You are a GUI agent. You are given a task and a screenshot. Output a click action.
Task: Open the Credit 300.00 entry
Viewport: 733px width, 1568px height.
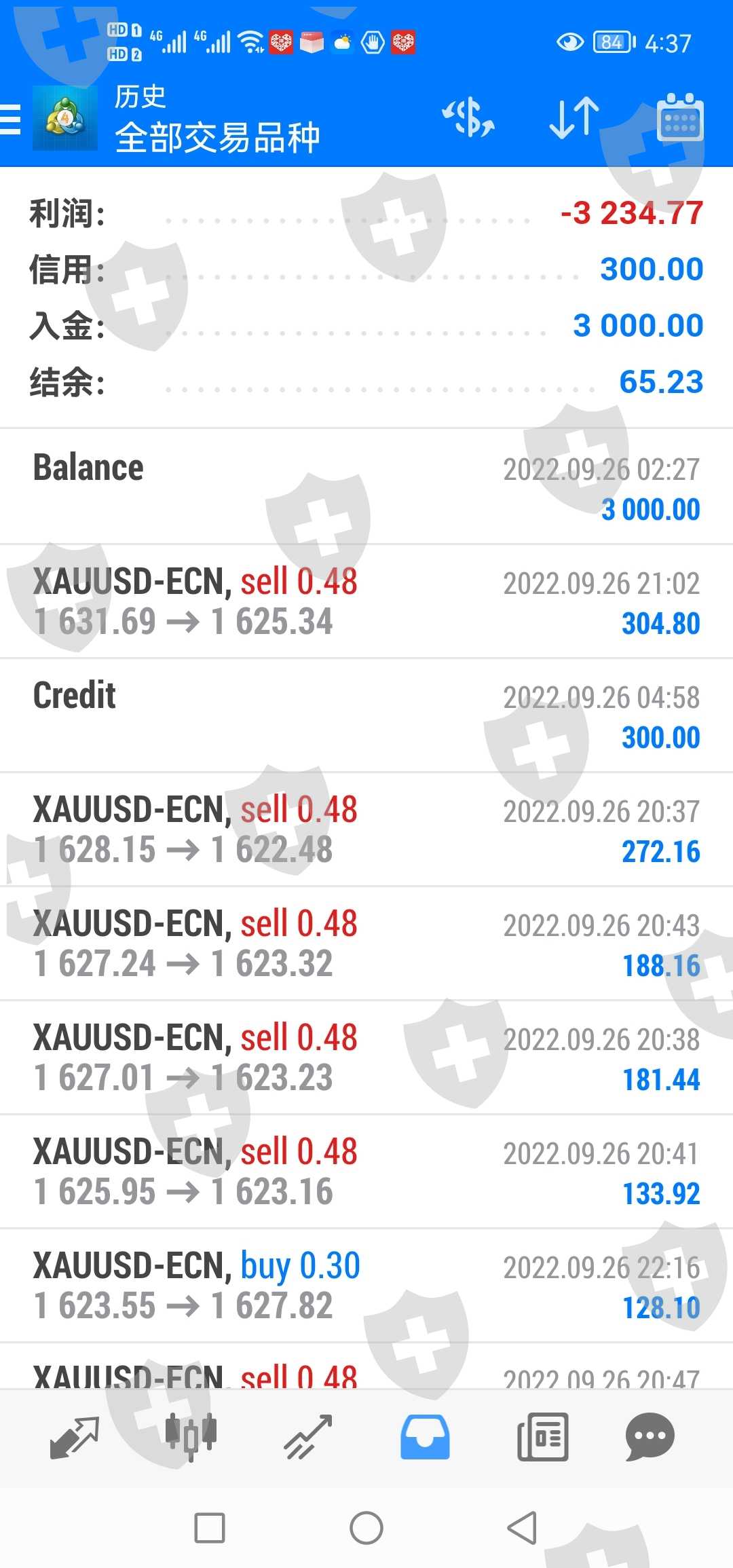366,715
